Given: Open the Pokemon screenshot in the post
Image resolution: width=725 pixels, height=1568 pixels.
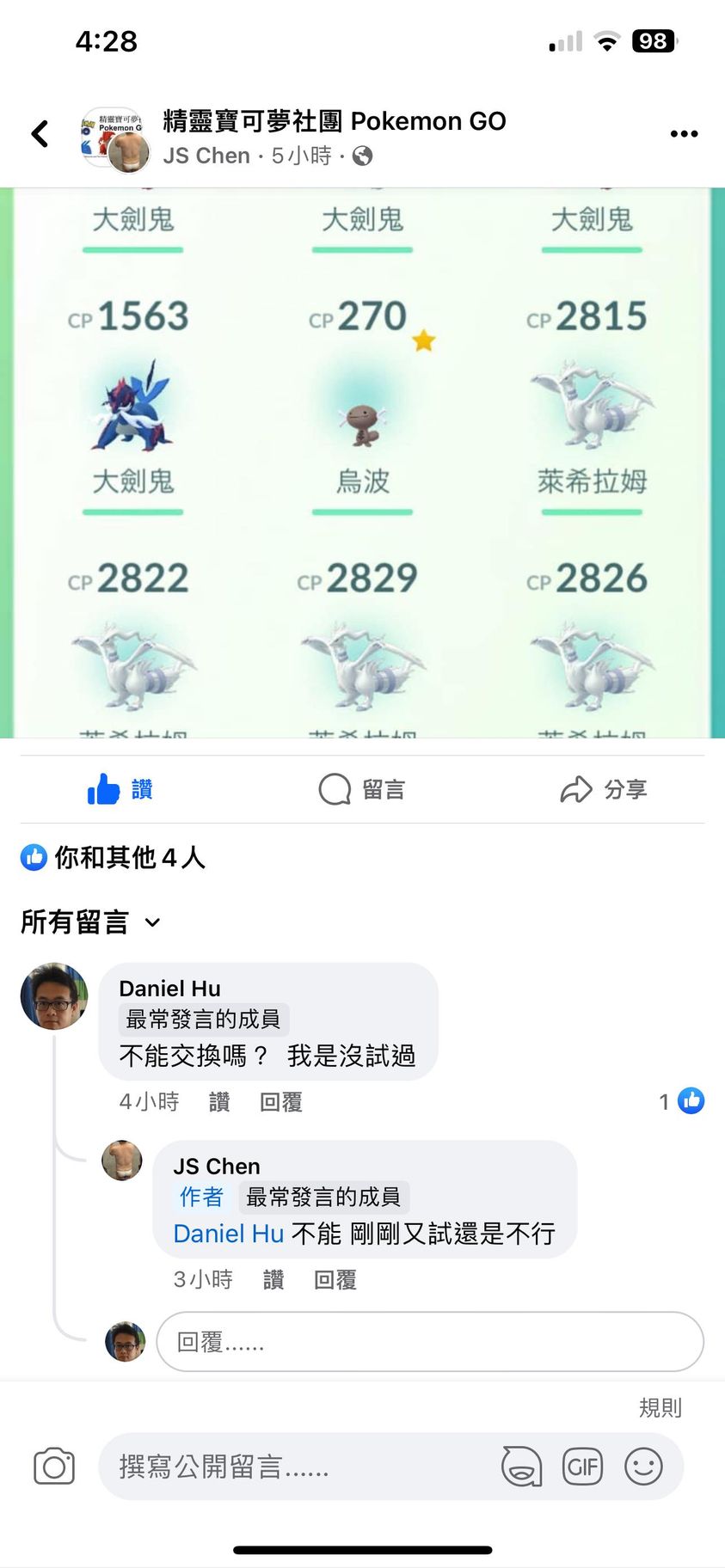Looking at the screenshot, I should (362, 462).
